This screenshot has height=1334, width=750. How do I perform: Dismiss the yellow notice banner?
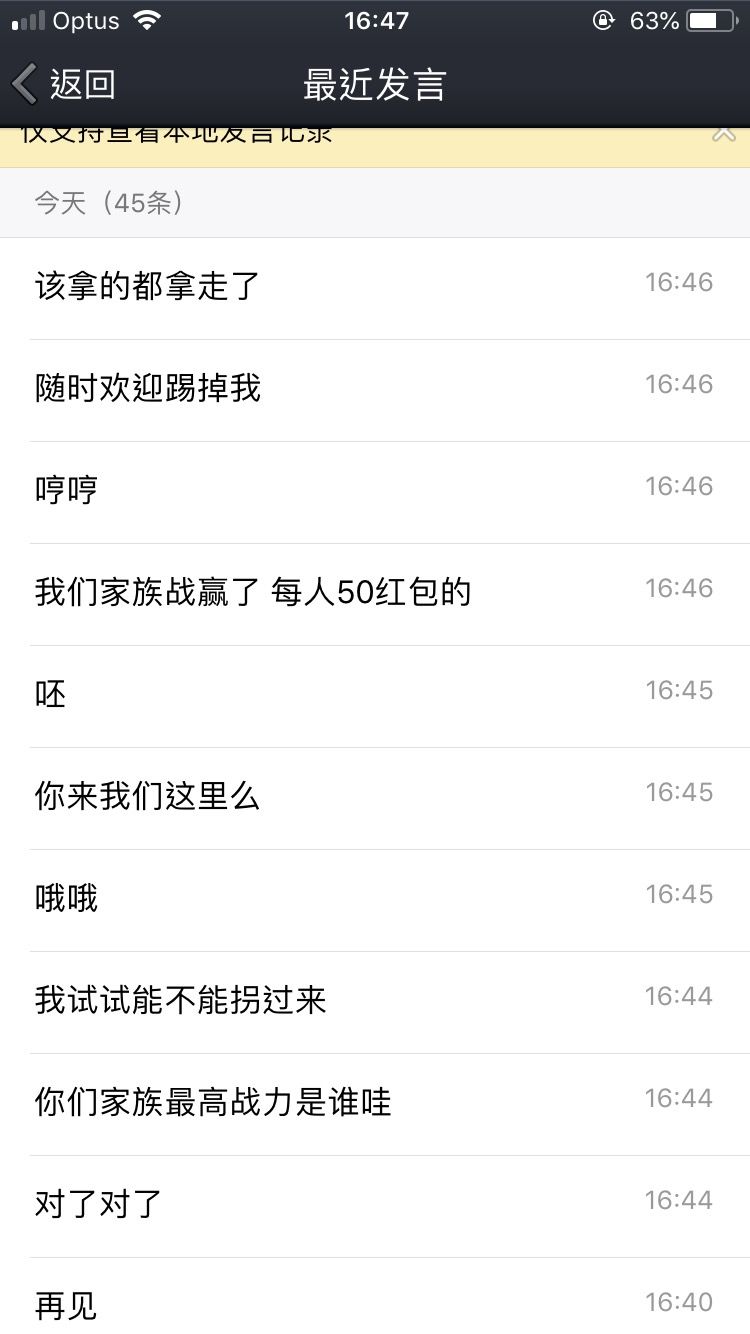pos(724,135)
